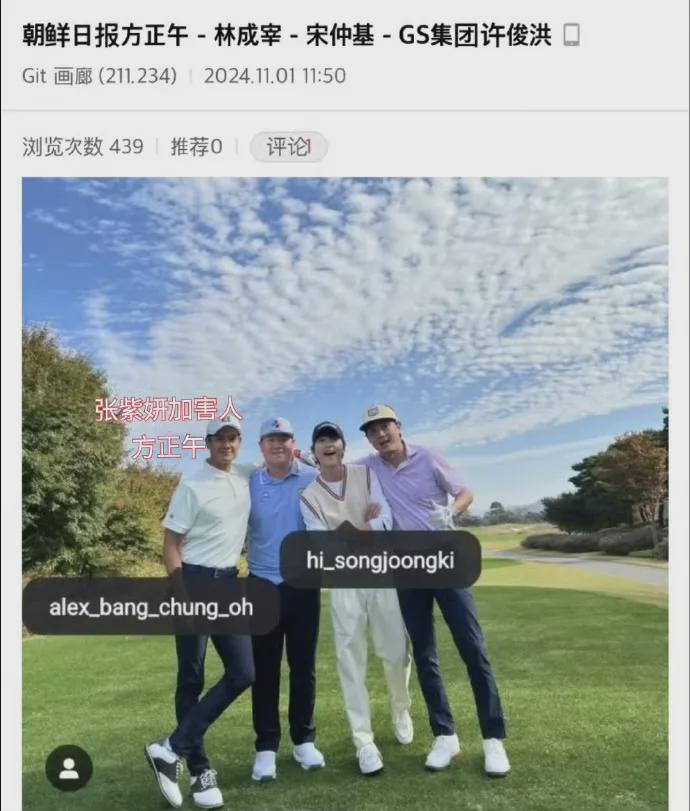
Task: Open the 评论 comments button
Action: tap(288, 147)
